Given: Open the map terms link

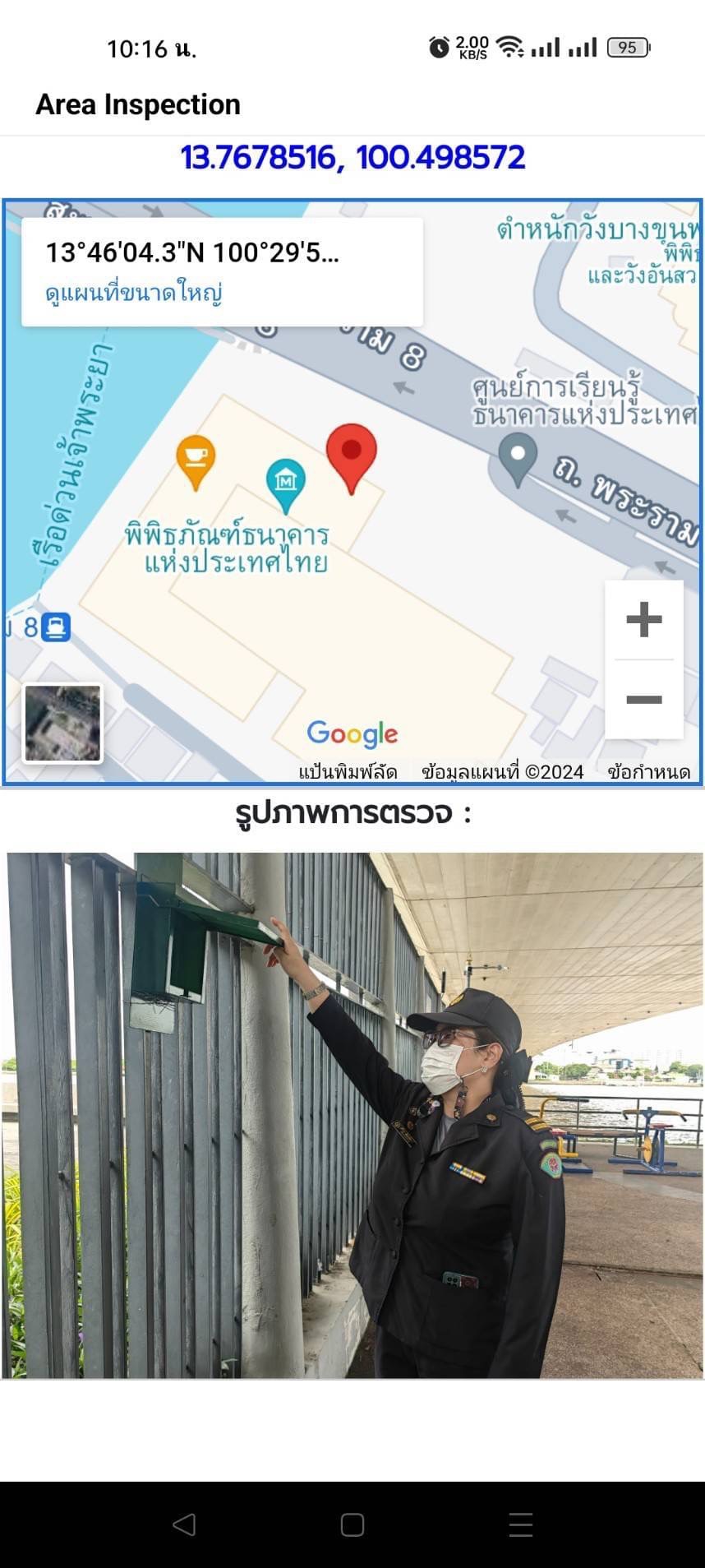Looking at the screenshot, I should point(648,772).
